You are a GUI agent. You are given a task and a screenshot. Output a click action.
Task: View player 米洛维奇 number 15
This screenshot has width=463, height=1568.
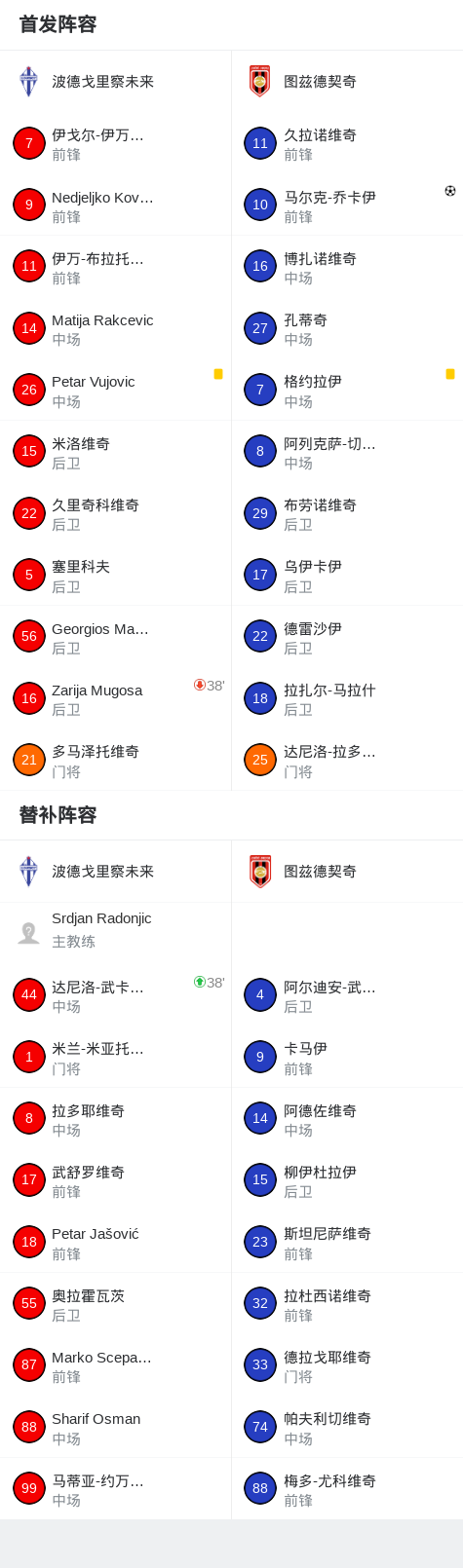115,453
